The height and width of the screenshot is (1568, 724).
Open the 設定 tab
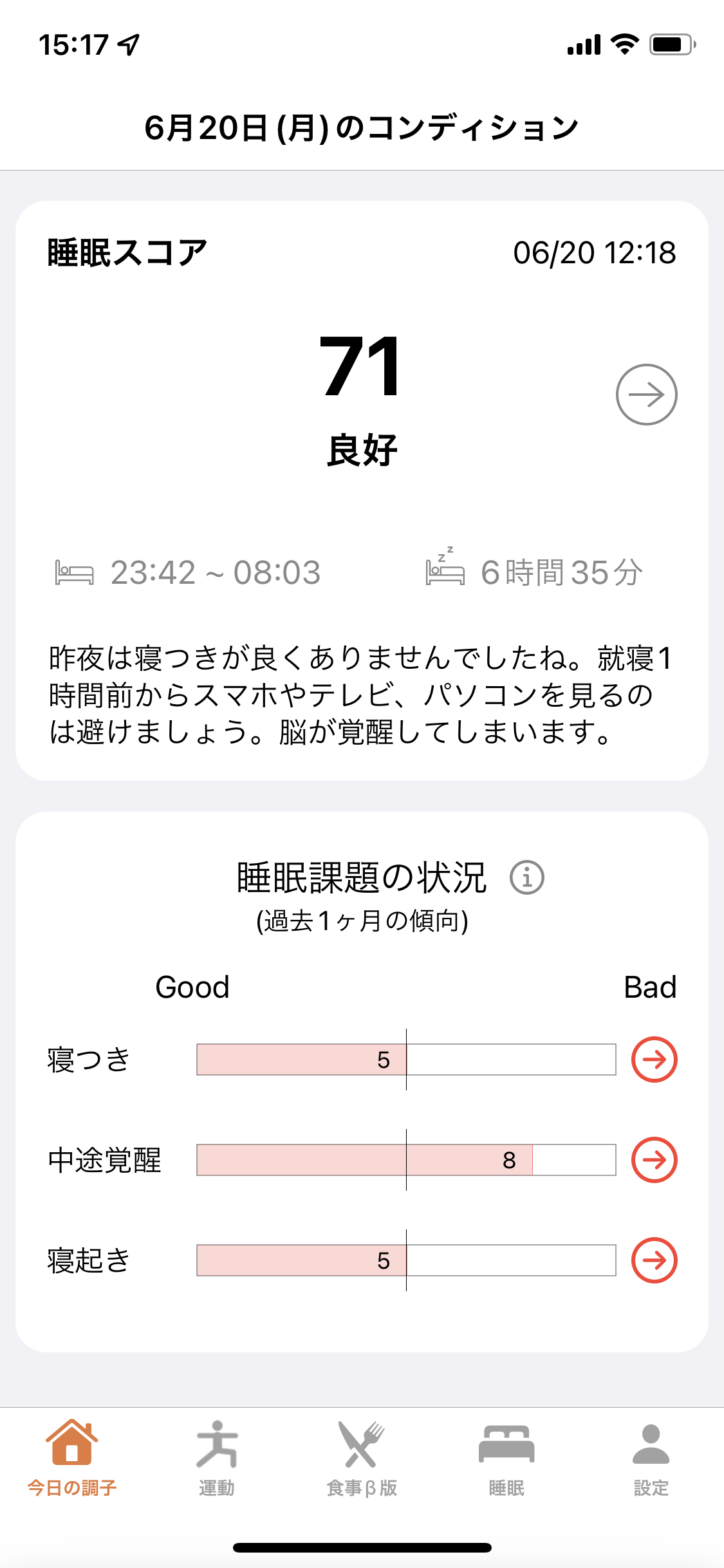(x=651, y=1458)
